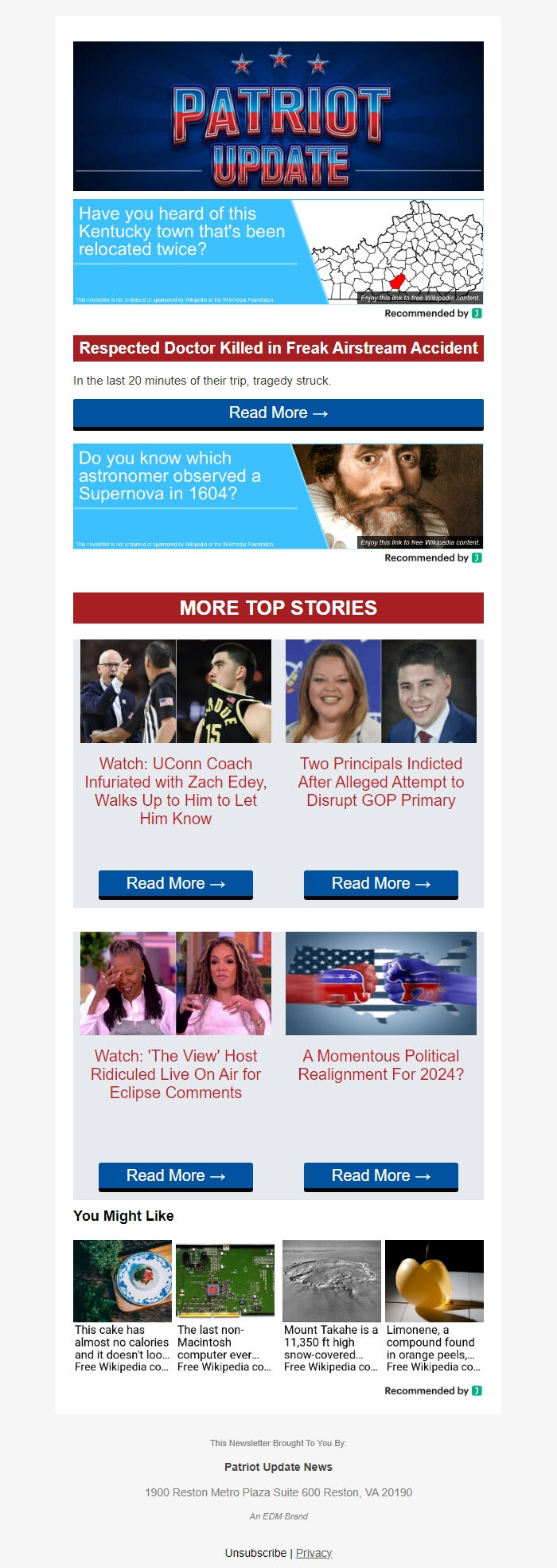Open 'The View' Host Ridiculed headline
557x1568 pixels.
[176, 1074]
